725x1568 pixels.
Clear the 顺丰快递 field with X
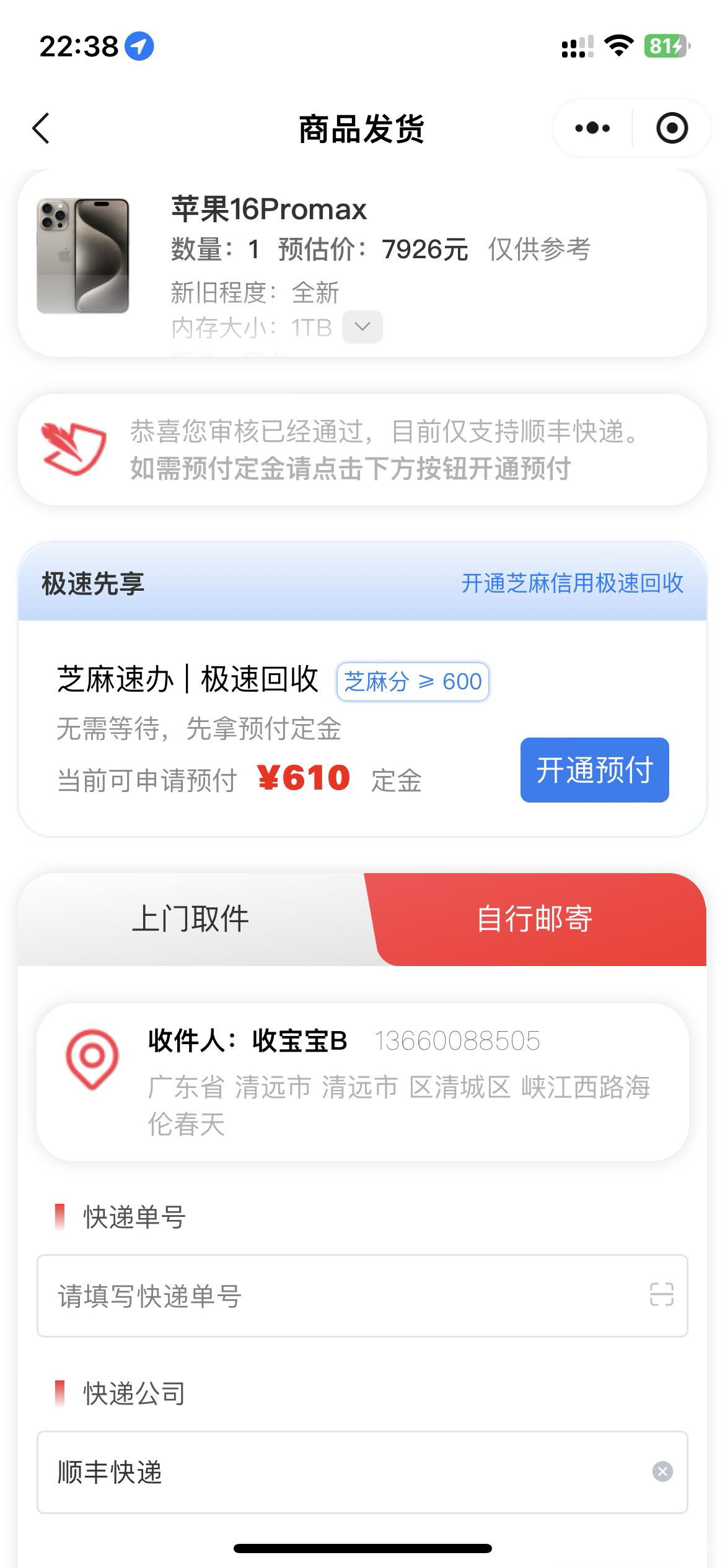[x=662, y=1471]
